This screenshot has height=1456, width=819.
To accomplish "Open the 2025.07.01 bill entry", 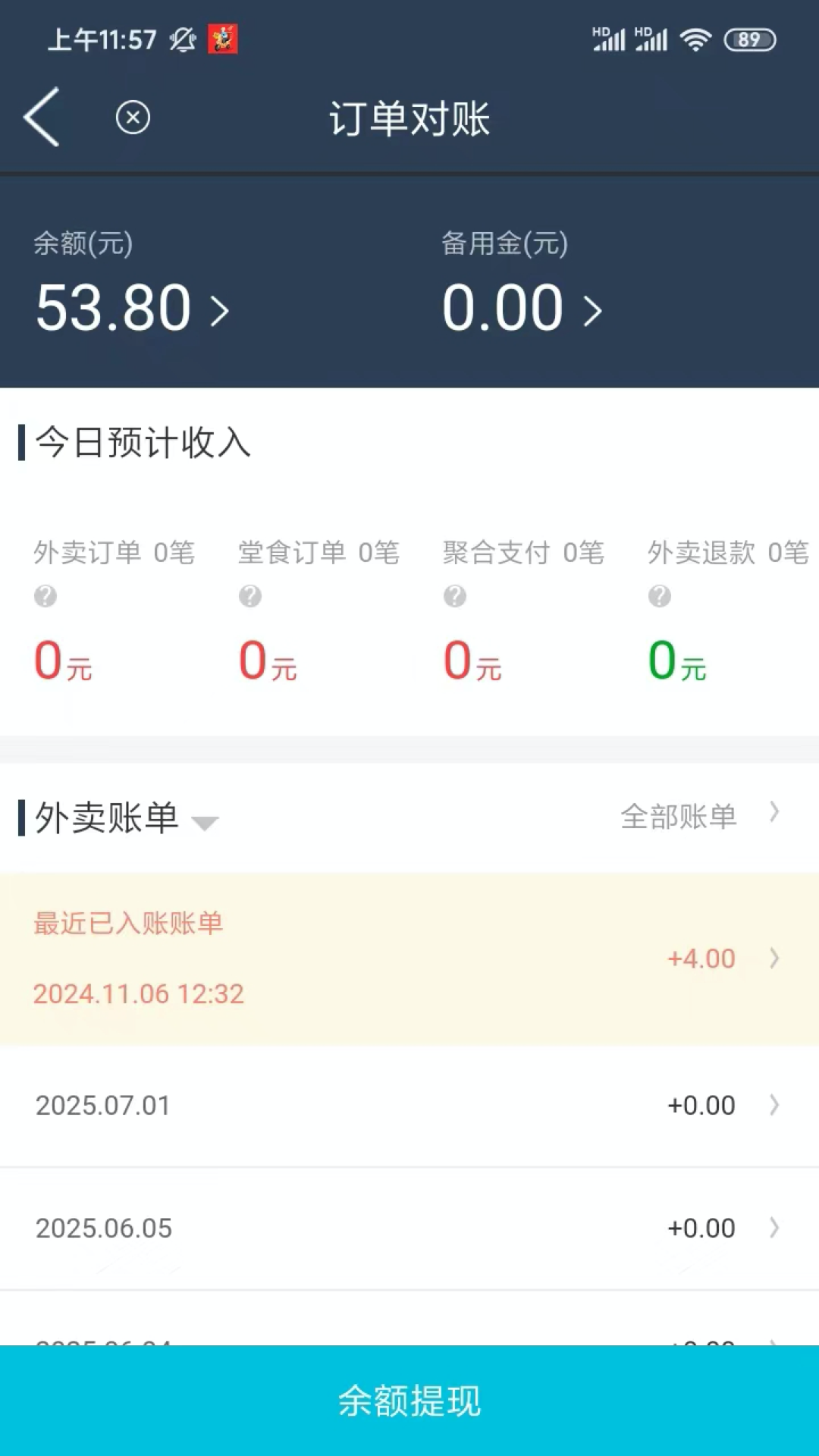I will point(409,1106).
